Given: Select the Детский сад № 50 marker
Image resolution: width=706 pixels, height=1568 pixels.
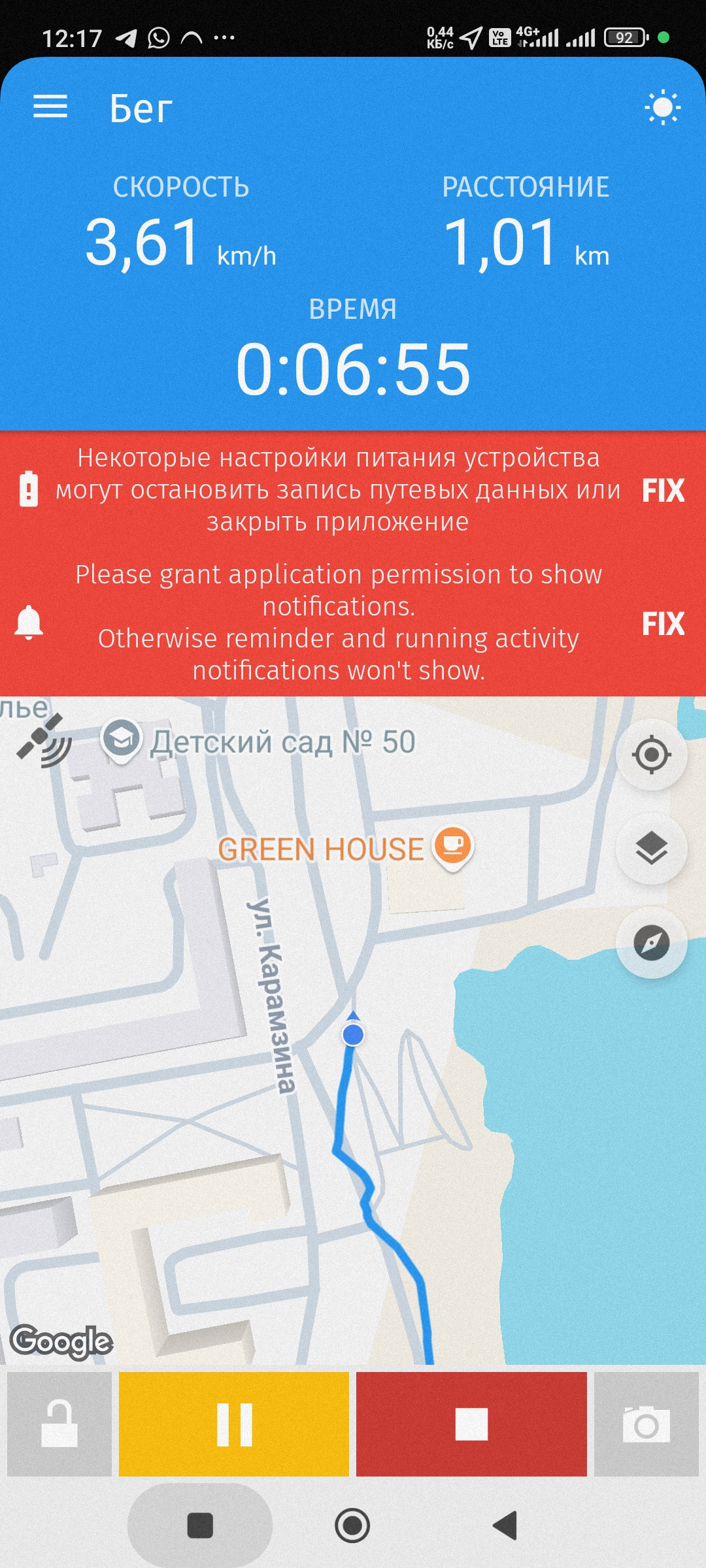Looking at the screenshot, I should (x=122, y=741).
